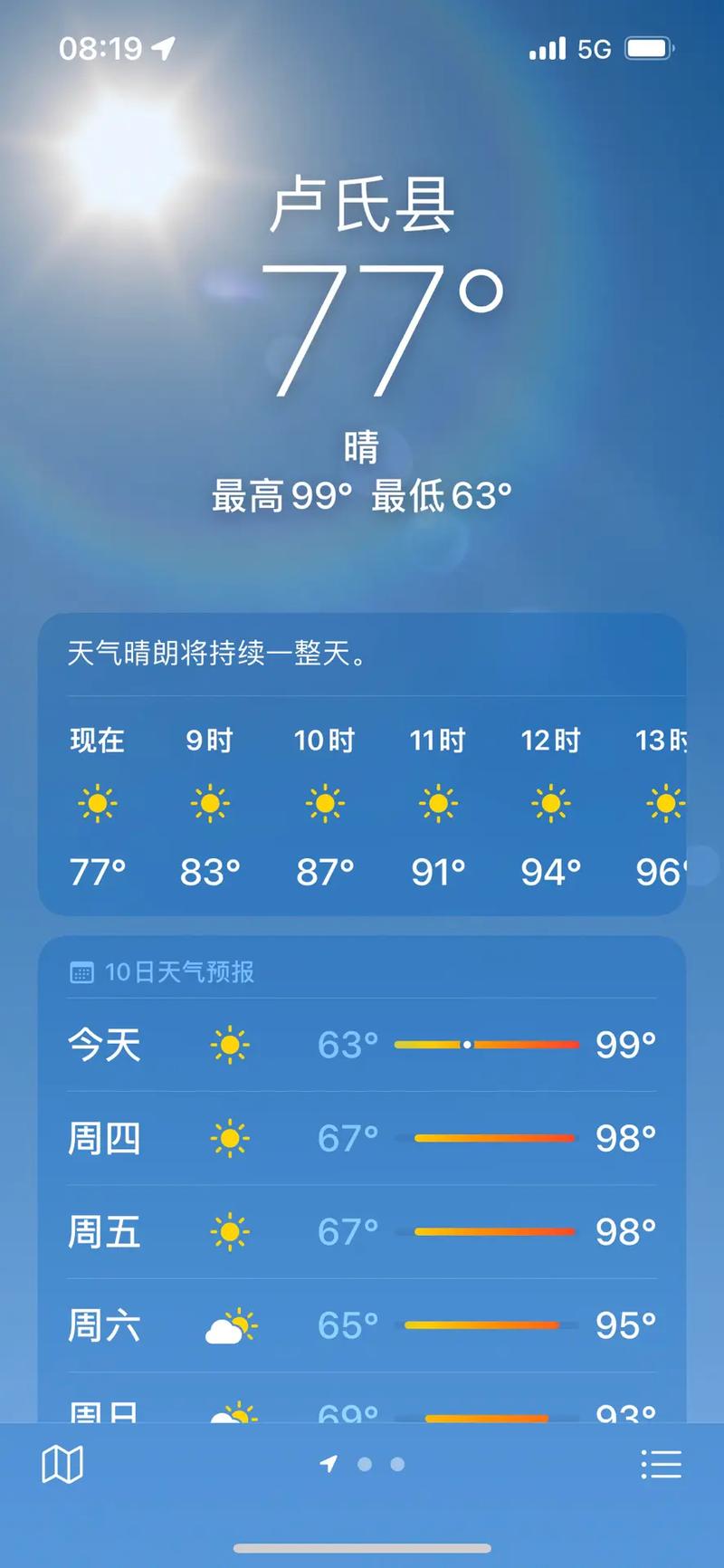
Task: Select the sun icon under 12时
Action: 550,802
